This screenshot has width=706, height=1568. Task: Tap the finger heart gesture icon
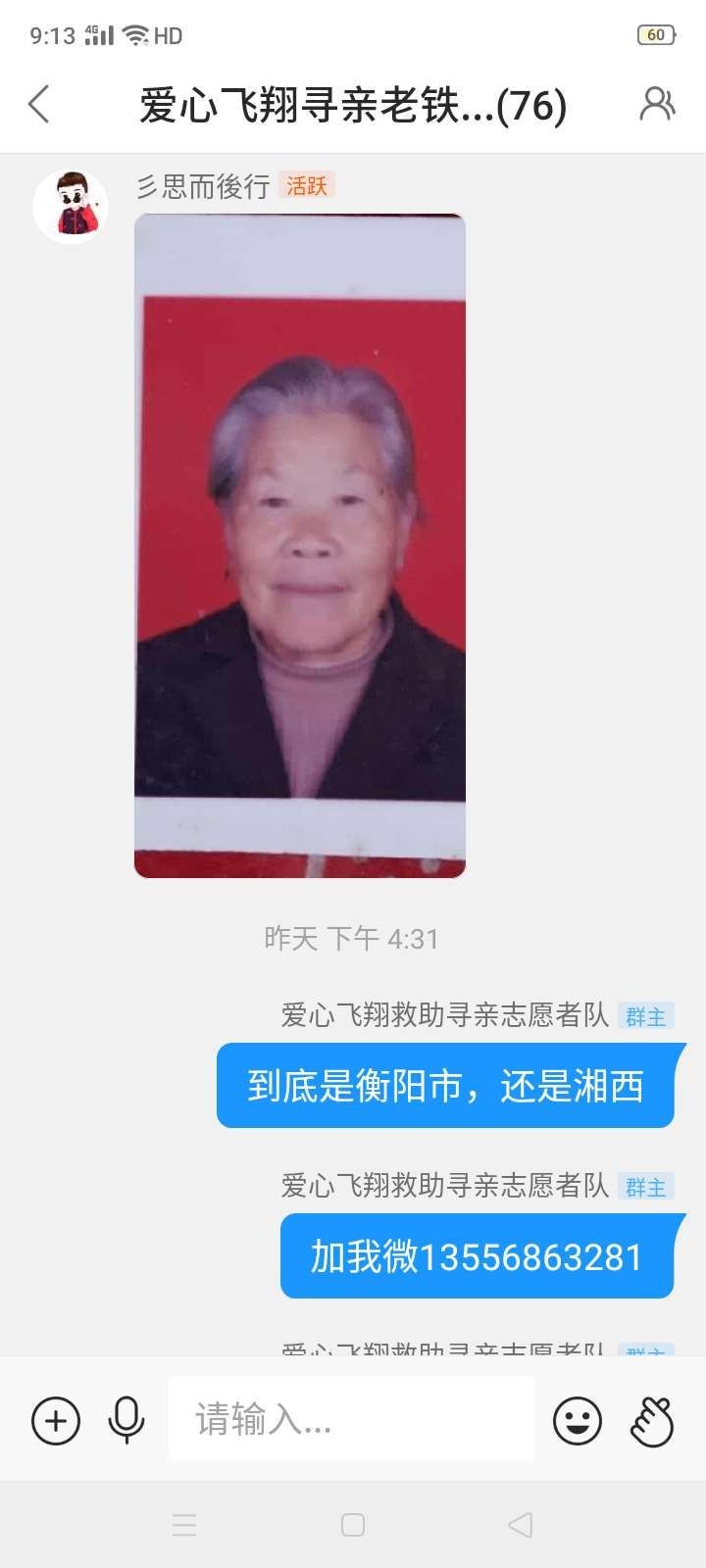tap(652, 1420)
